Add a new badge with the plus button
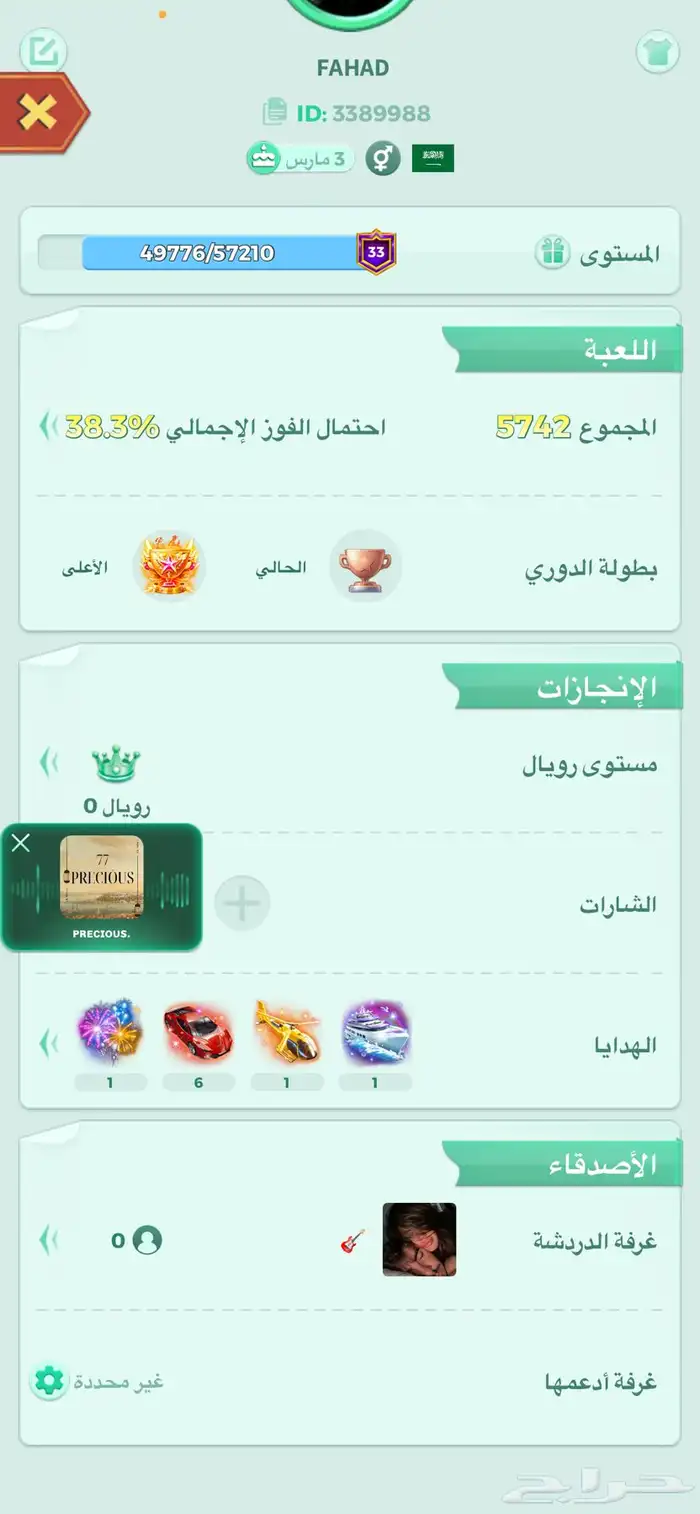700x1514 pixels. point(242,903)
